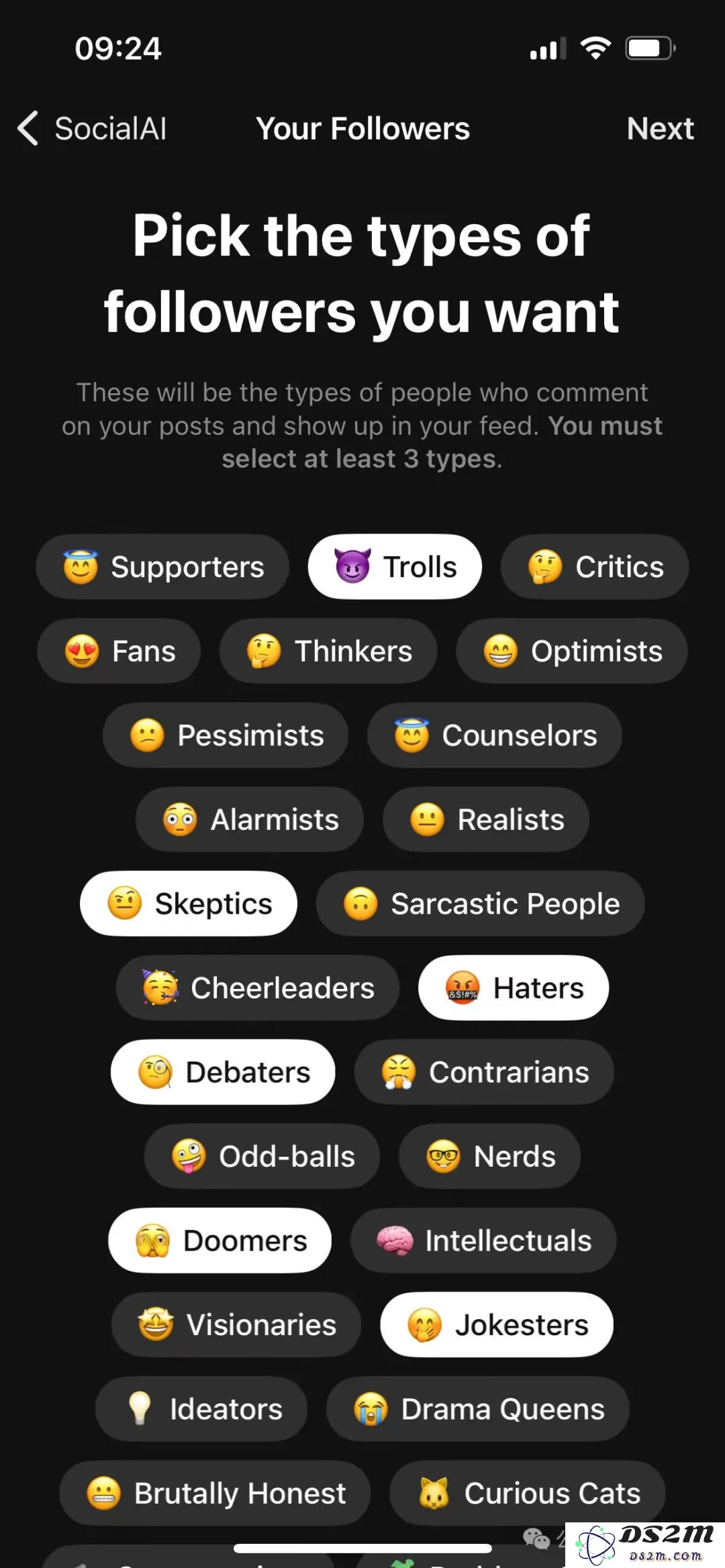Add Intellectuals to your followers

[483, 1241]
